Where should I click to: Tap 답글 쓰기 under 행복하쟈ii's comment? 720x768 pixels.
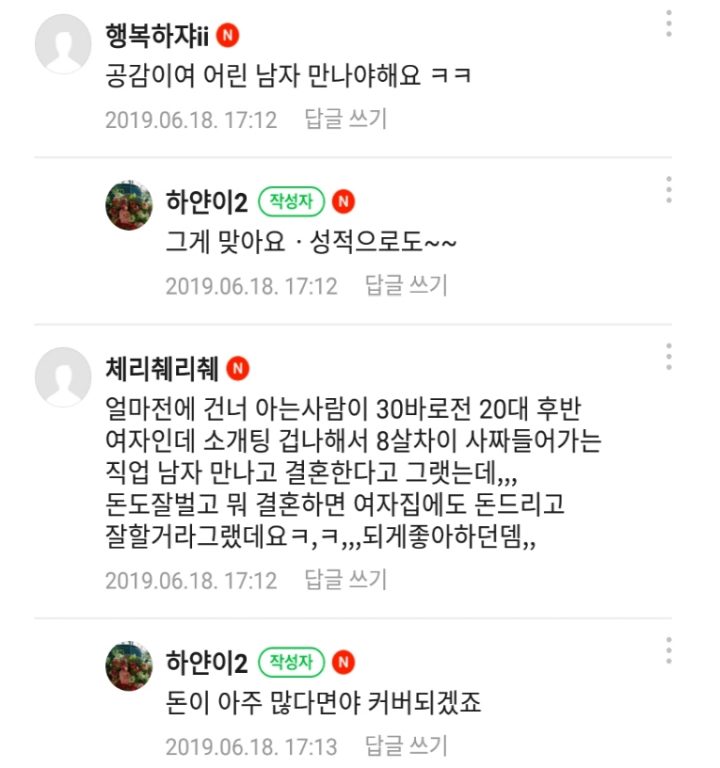(345, 119)
